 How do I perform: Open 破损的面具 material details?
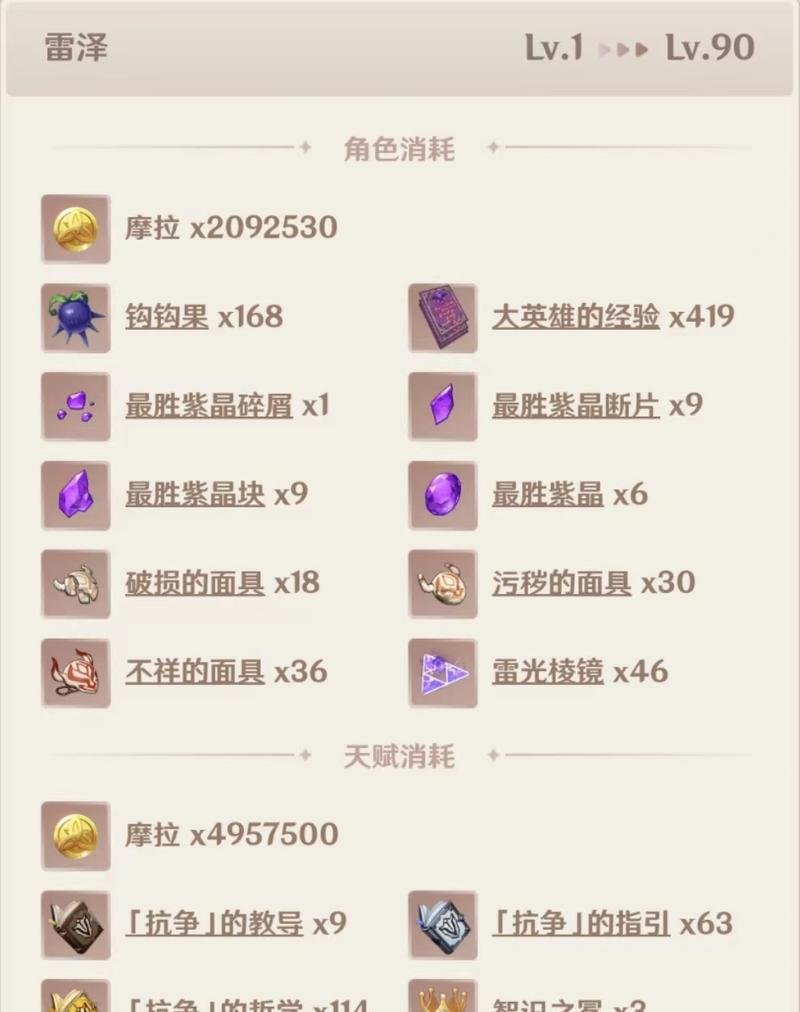[x=194, y=583]
